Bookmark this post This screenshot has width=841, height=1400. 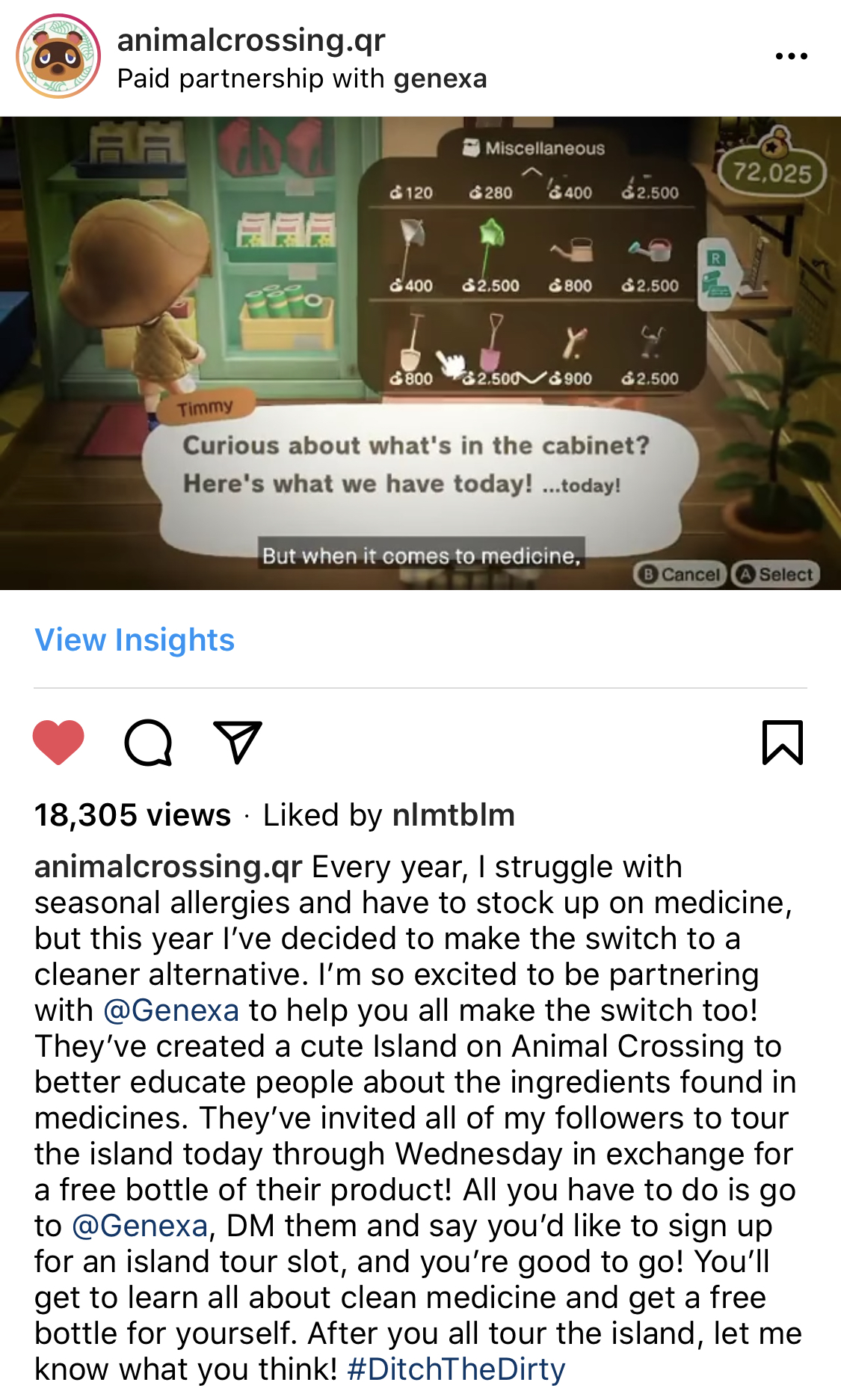click(782, 742)
